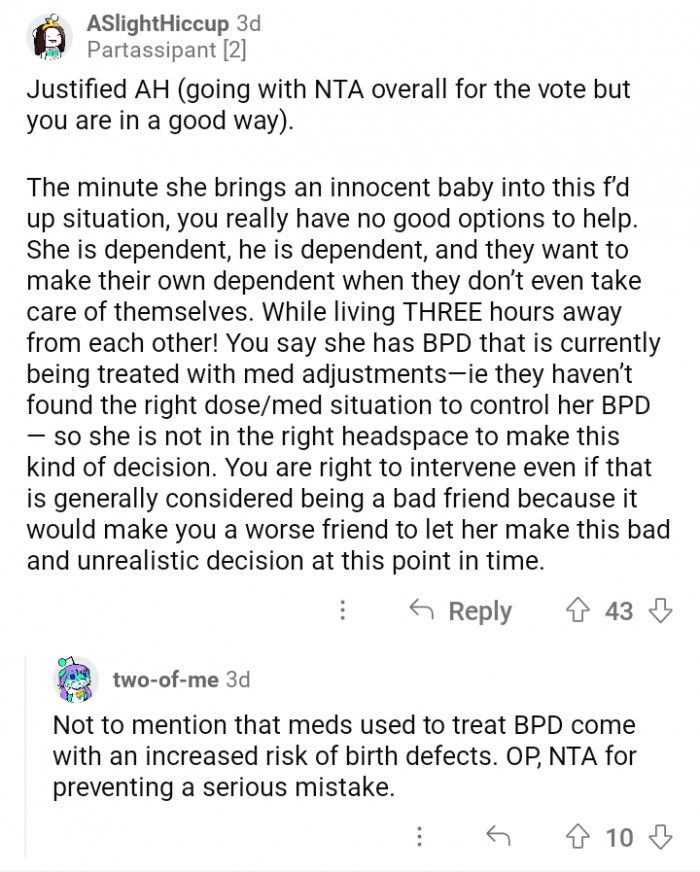The width and height of the screenshot is (700, 872).
Task: Reply to ASlightHiccup's comment
Action: pos(463,610)
